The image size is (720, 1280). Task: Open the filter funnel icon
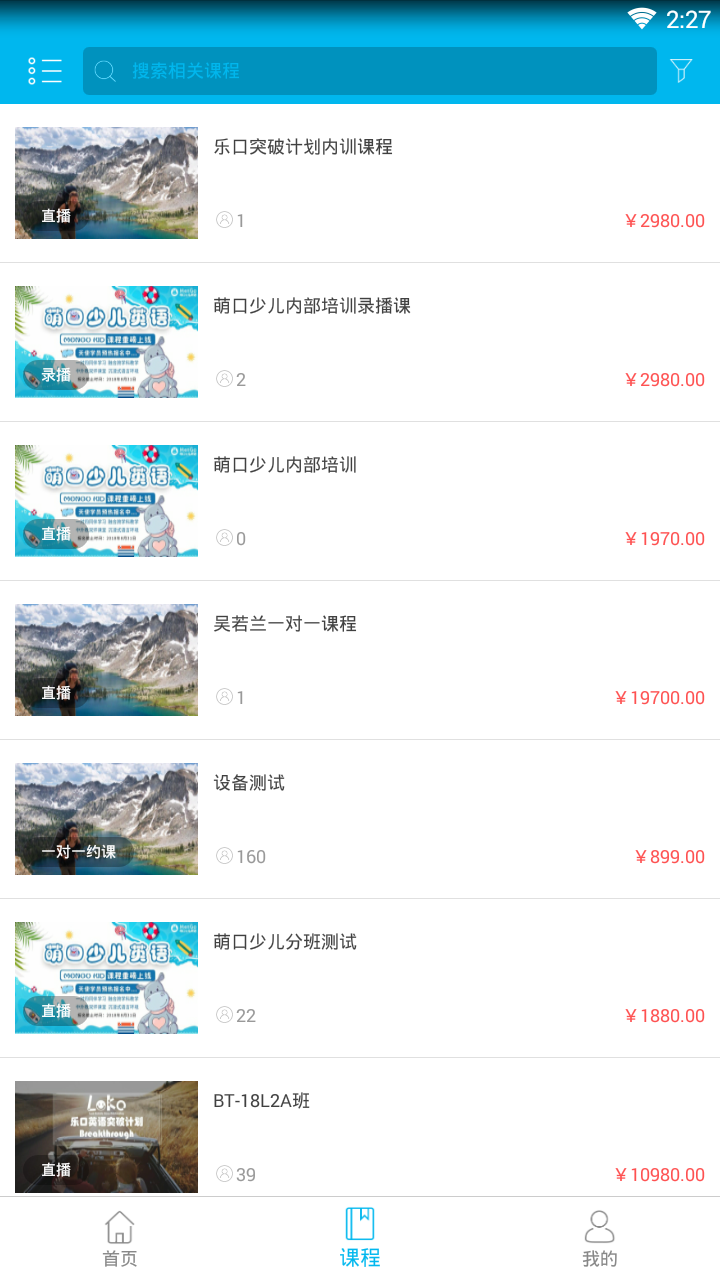click(681, 70)
